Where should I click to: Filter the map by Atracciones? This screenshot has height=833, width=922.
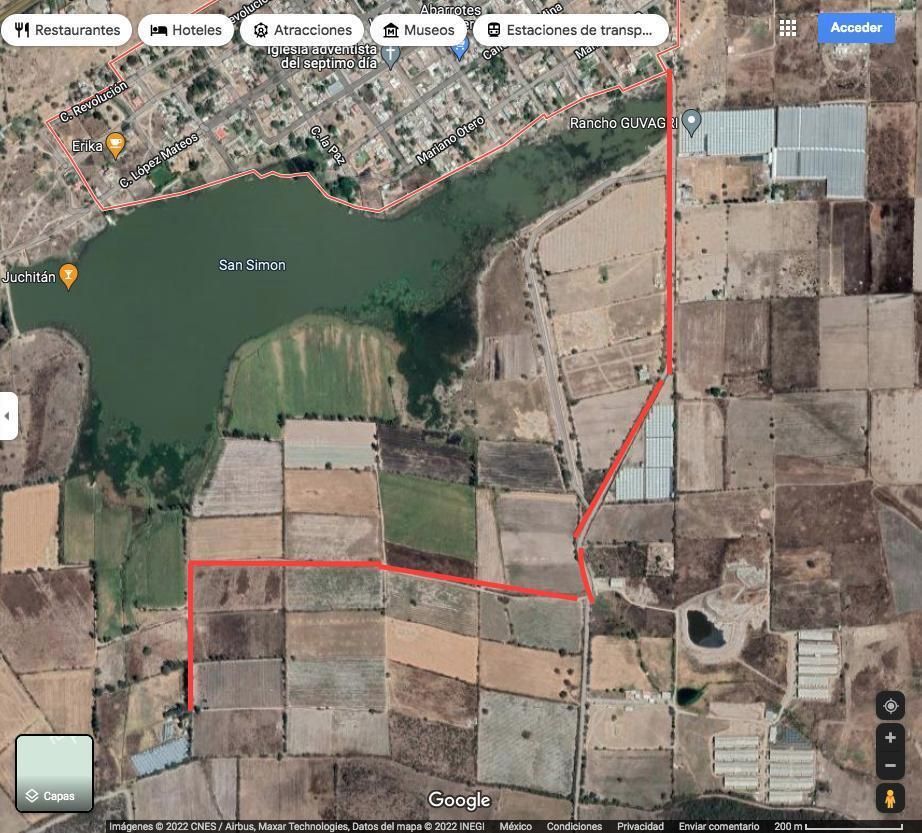pos(302,30)
